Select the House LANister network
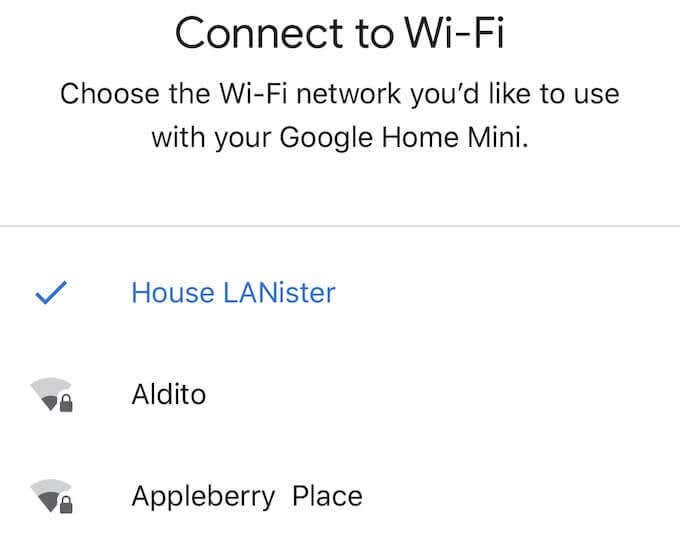The width and height of the screenshot is (680, 559). [233, 293]
